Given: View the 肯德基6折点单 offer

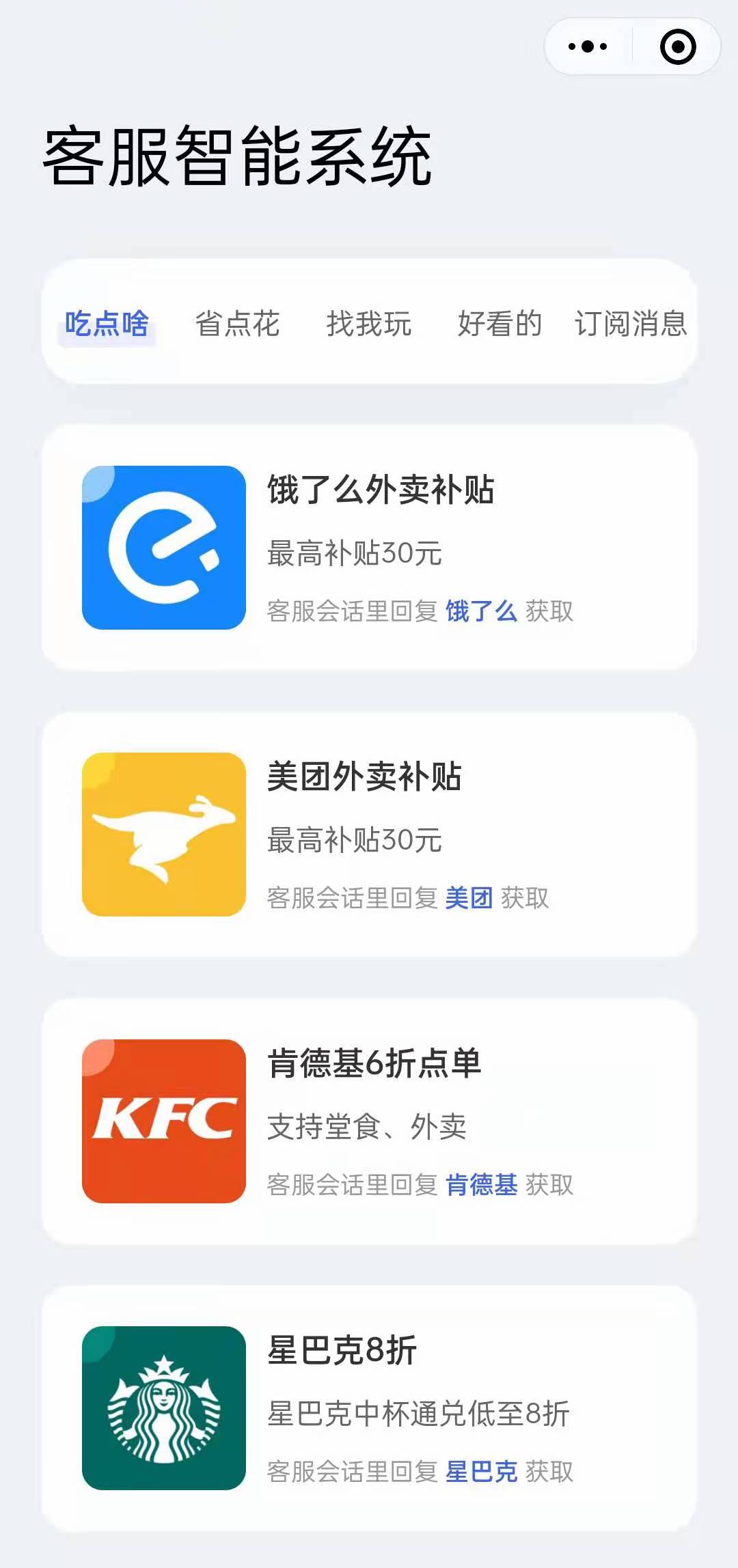Looking at the screenshot, I should (369, 1121).
